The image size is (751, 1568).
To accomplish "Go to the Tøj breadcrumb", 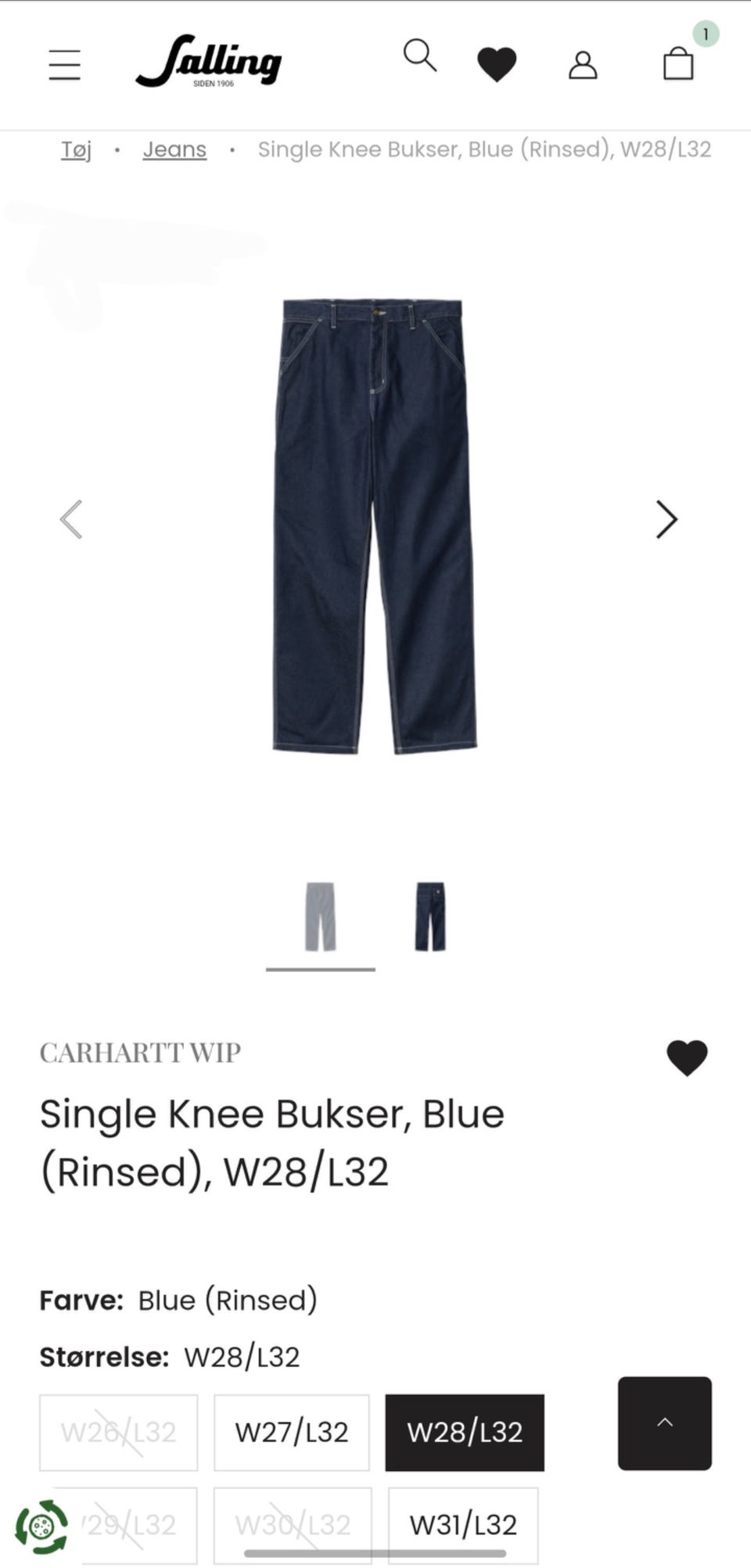I will (x=77, y=149).
